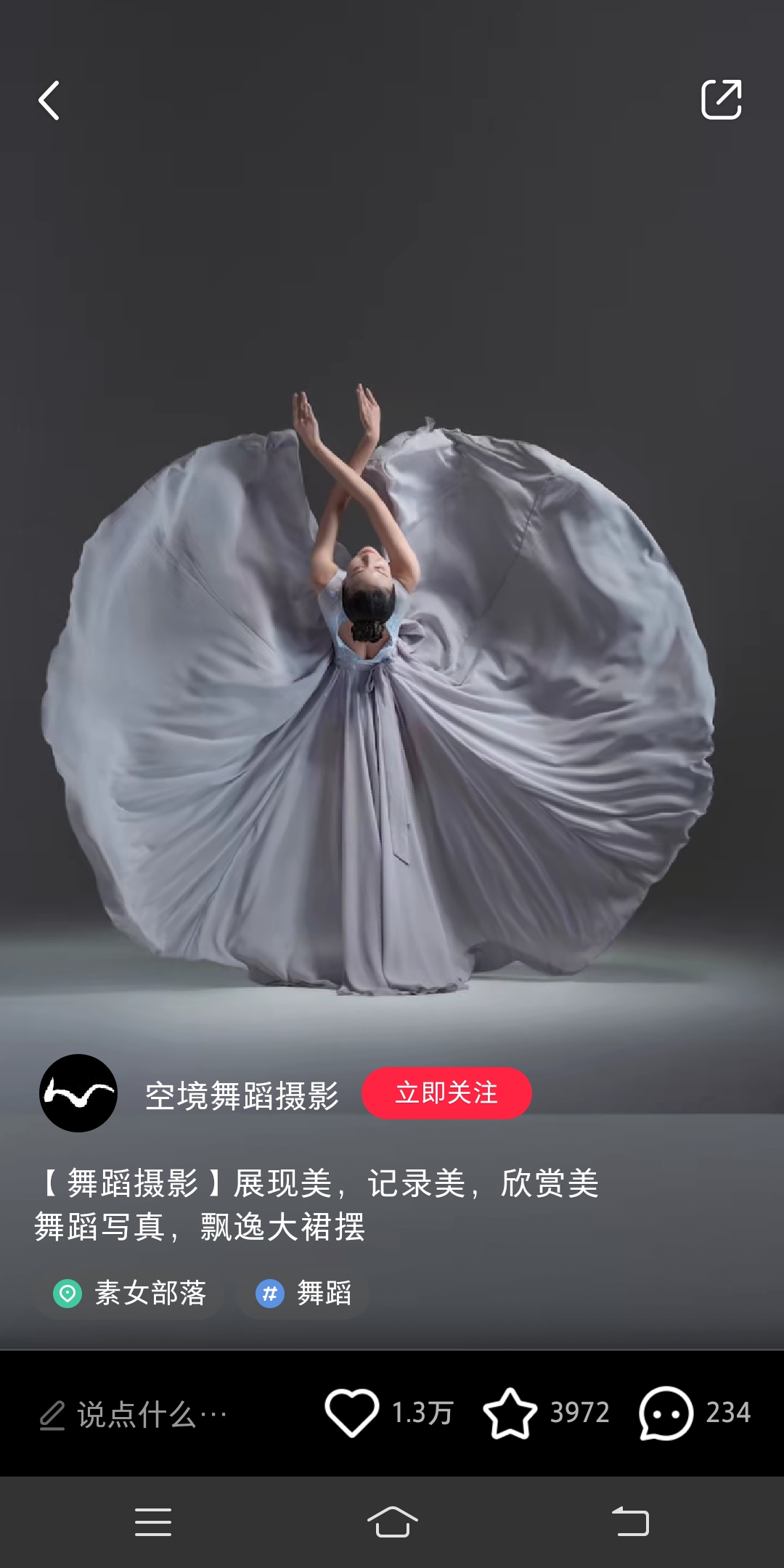Screen dimensions: 784x1568
Task: Go to the system home screen
Action: pos(392,1522)
